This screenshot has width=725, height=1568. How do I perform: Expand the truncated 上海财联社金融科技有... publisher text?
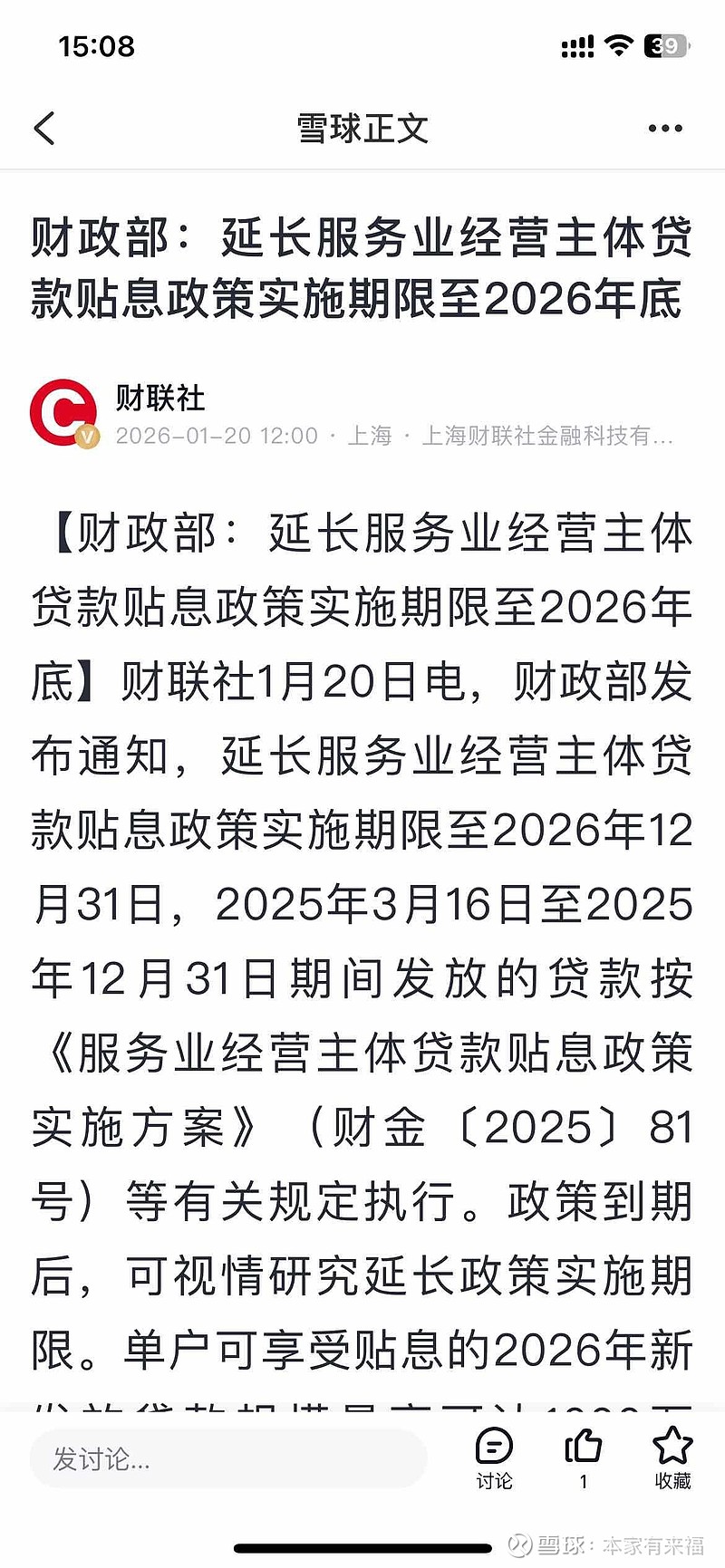(x=546, y=437)
